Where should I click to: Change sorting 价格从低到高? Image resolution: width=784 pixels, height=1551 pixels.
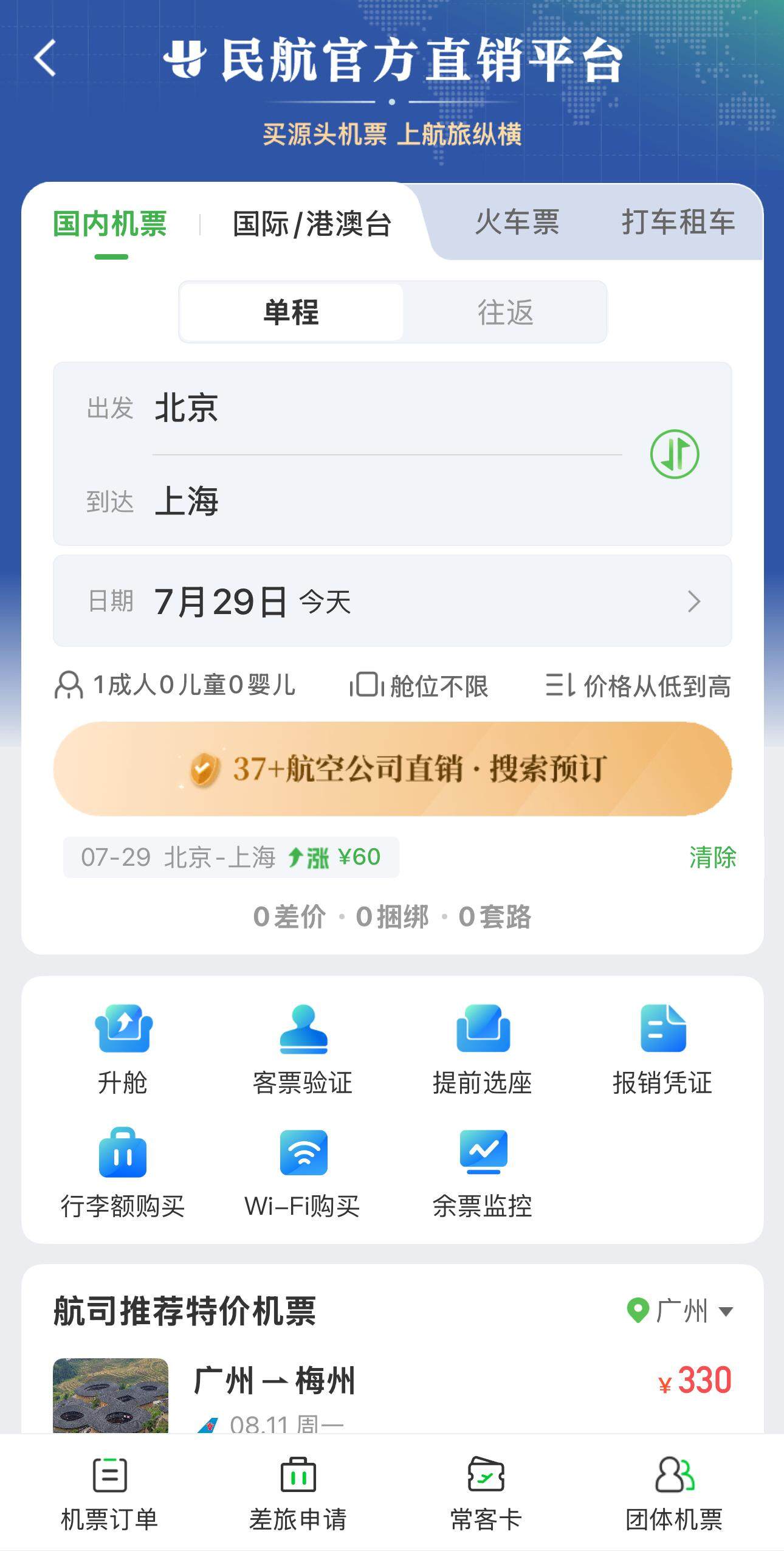pyautogui.click(x=638, y=686)
